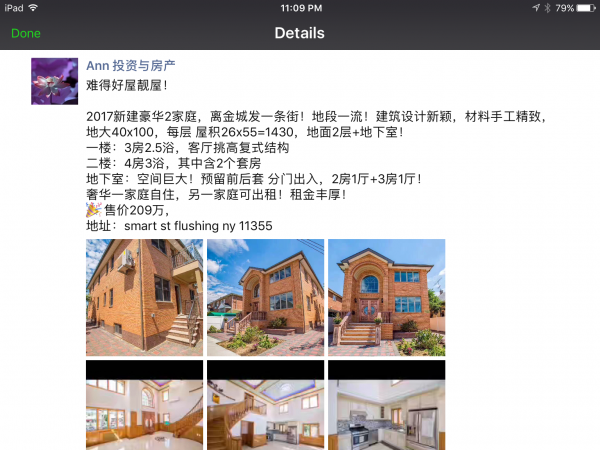View the first house exterior photo with stairs
Viewport: 600px width, 450px height.
(x=144, y=297)
